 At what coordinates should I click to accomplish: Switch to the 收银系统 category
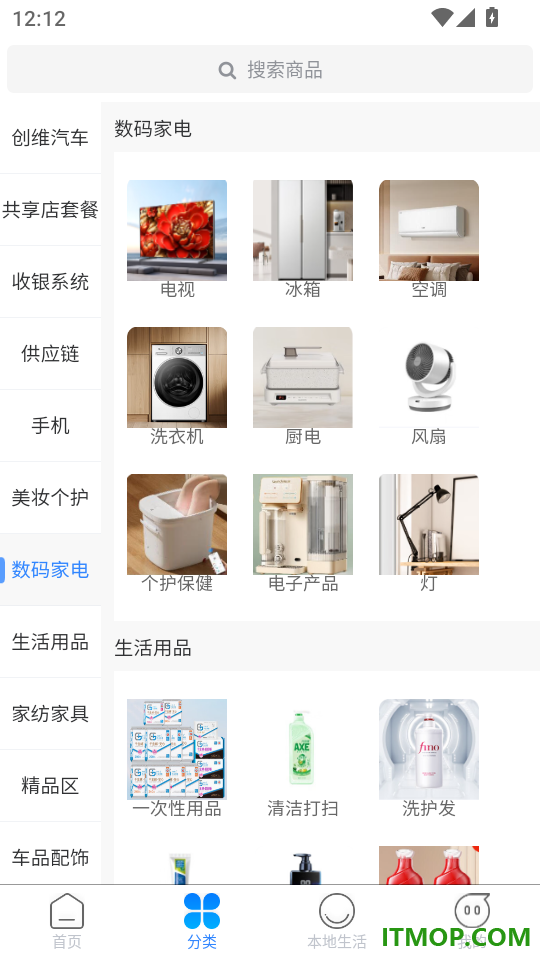tap(50, 282)
